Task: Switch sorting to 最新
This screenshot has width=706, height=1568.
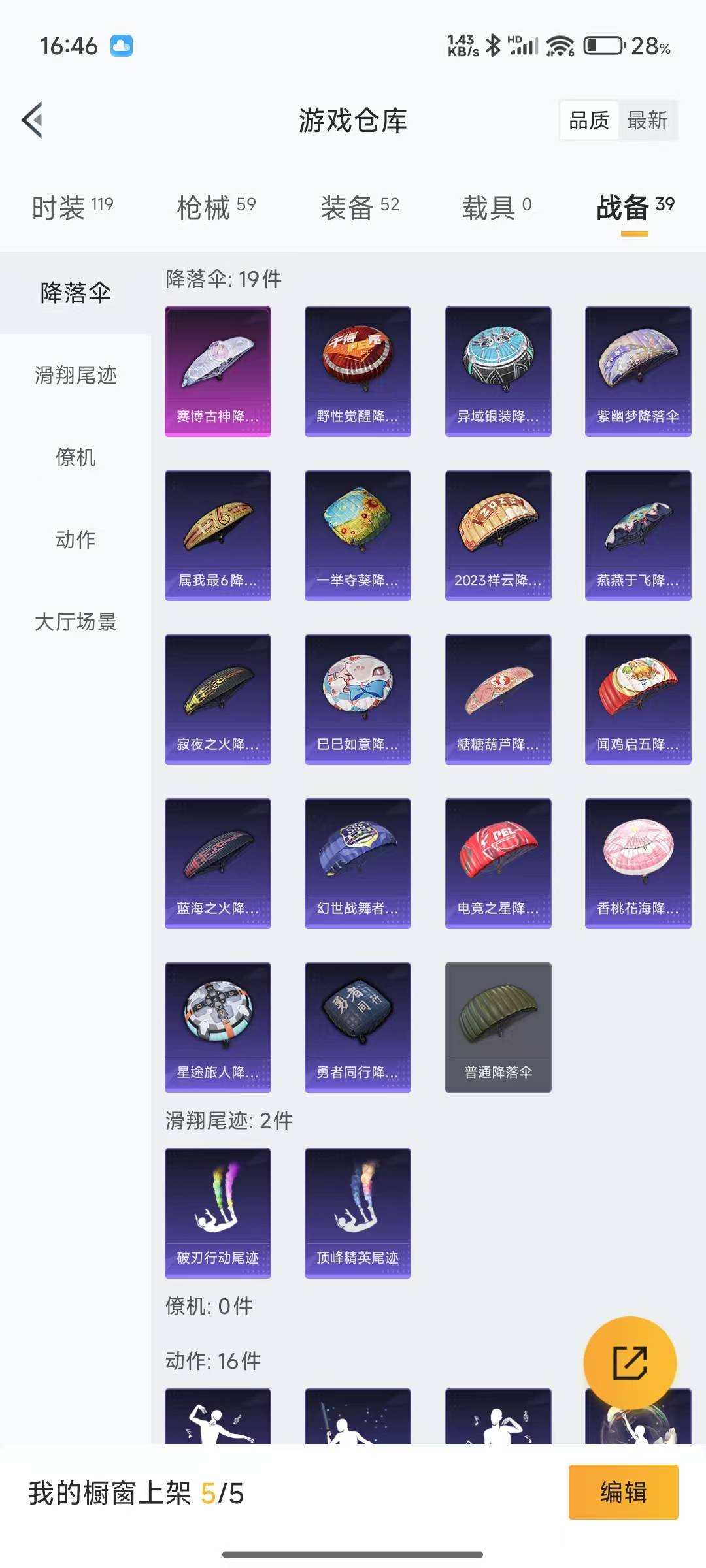Action: pos(647,121)
